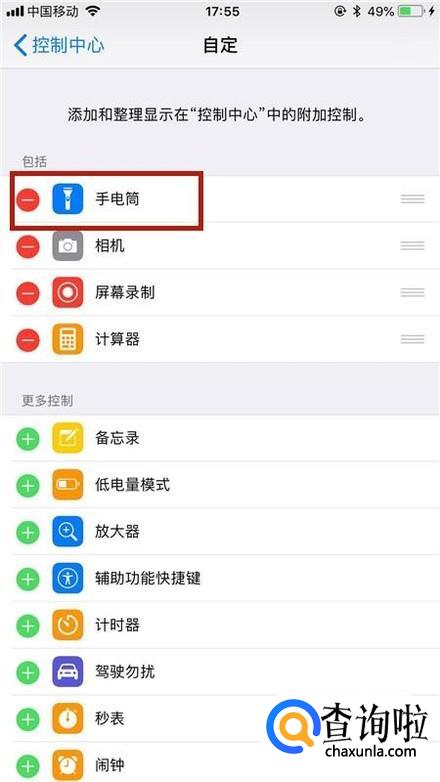Go back to 控制中心 settings
Image resolution: width=440 pixels, height=782 pixels.
pos(59,45)
